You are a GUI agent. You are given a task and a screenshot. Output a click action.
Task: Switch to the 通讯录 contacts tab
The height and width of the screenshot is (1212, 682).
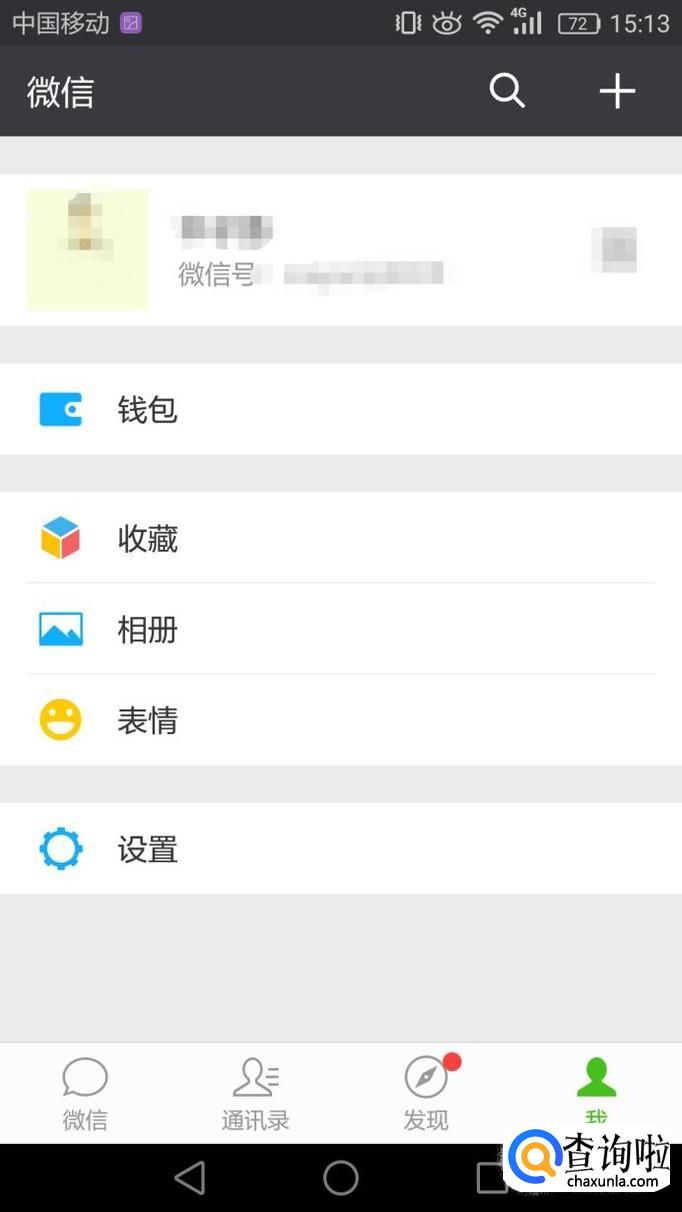(256, 1093)
